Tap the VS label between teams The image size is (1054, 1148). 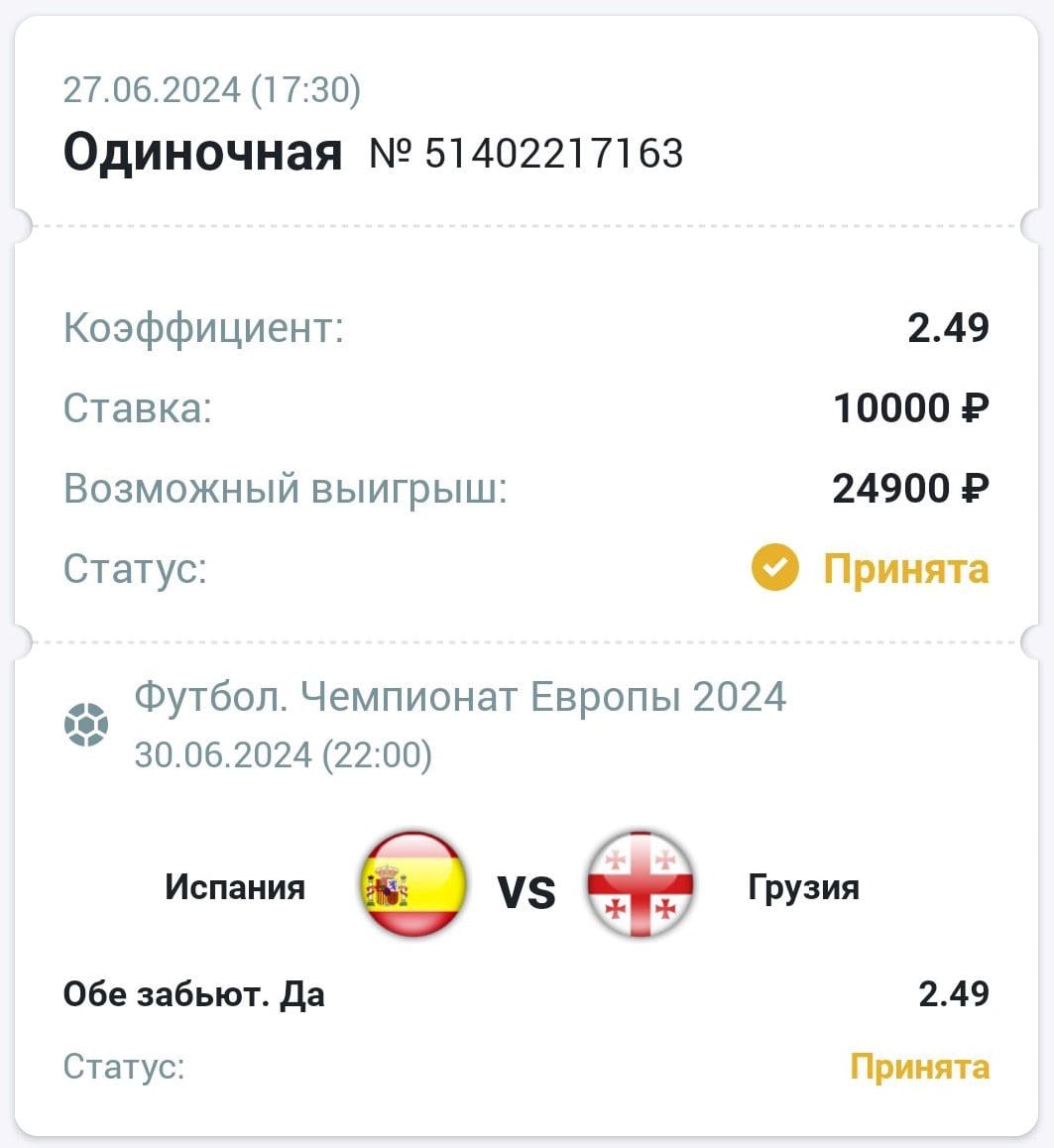coord(527,891)
